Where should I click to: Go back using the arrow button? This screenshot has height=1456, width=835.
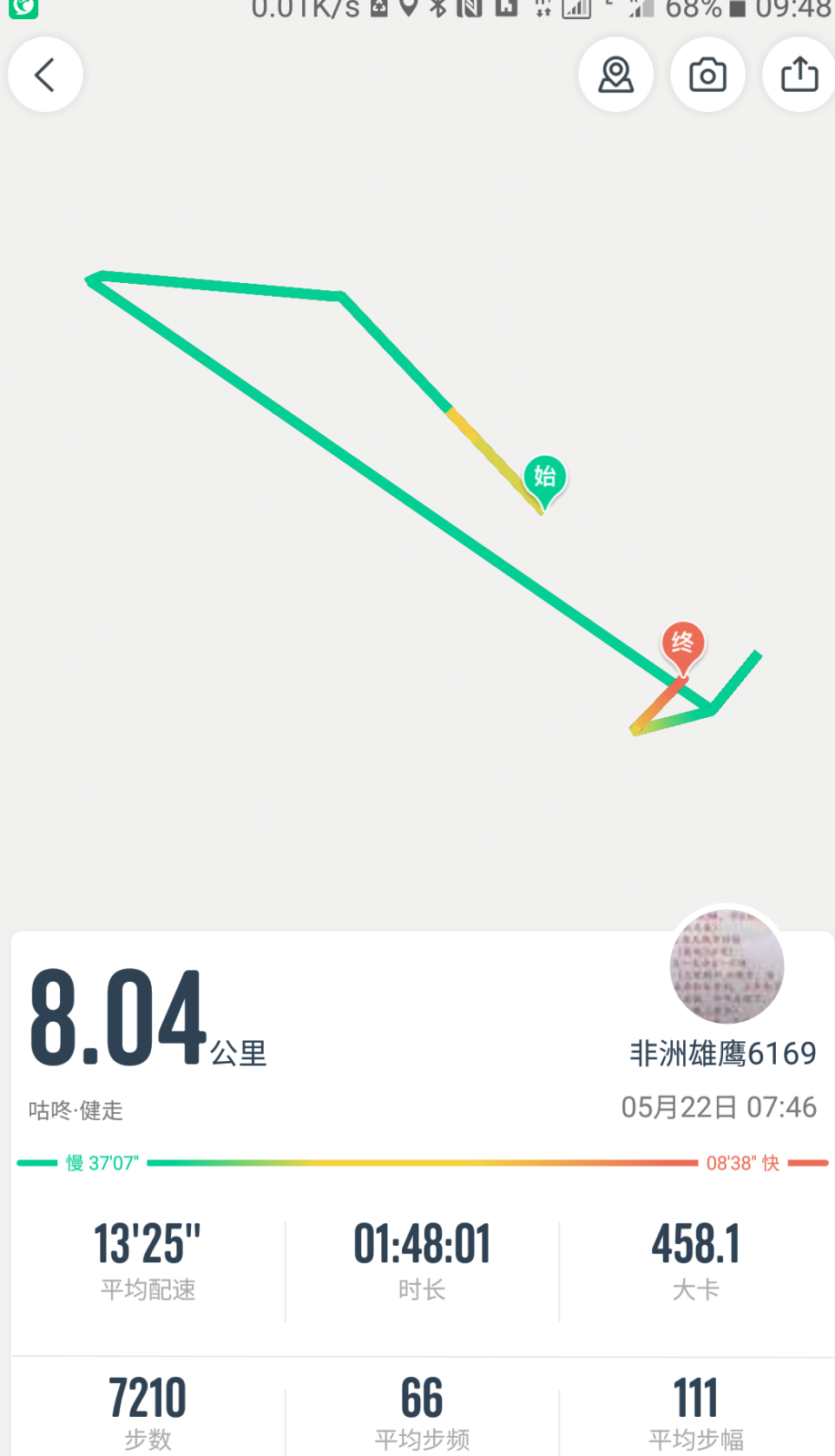pyautogui.click(x=45, y=75)
